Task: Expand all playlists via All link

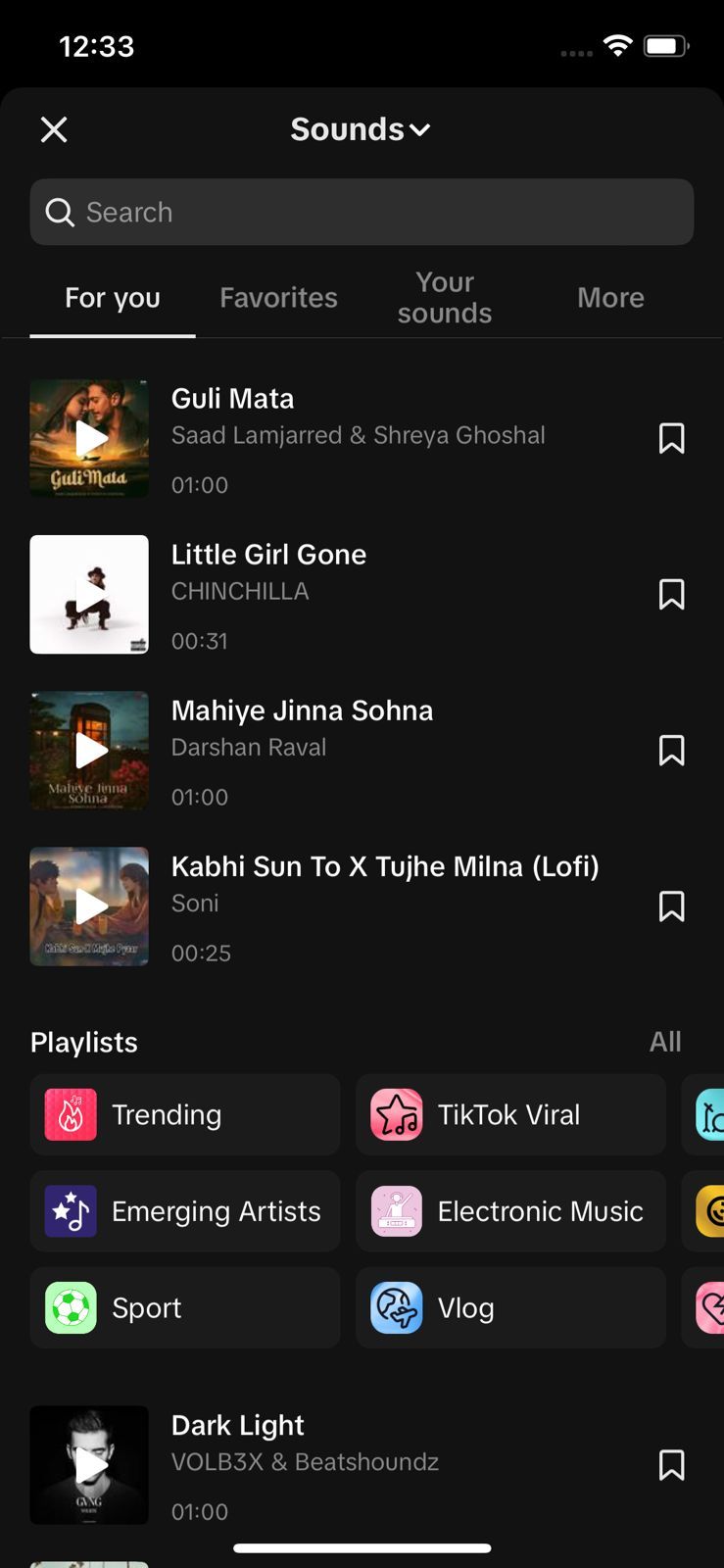Action: coord(665,1042)
